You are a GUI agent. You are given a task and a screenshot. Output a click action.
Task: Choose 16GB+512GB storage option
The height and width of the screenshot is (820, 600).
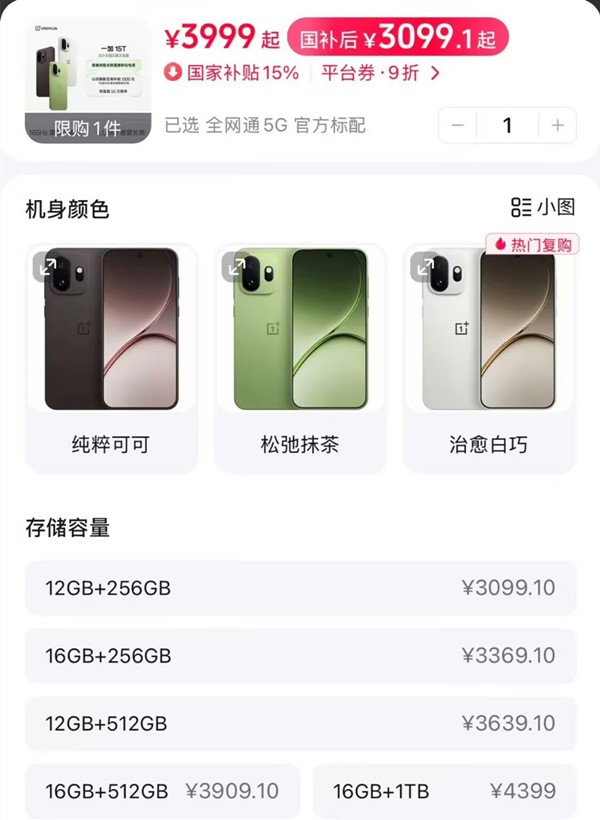(x=163, y=791)
